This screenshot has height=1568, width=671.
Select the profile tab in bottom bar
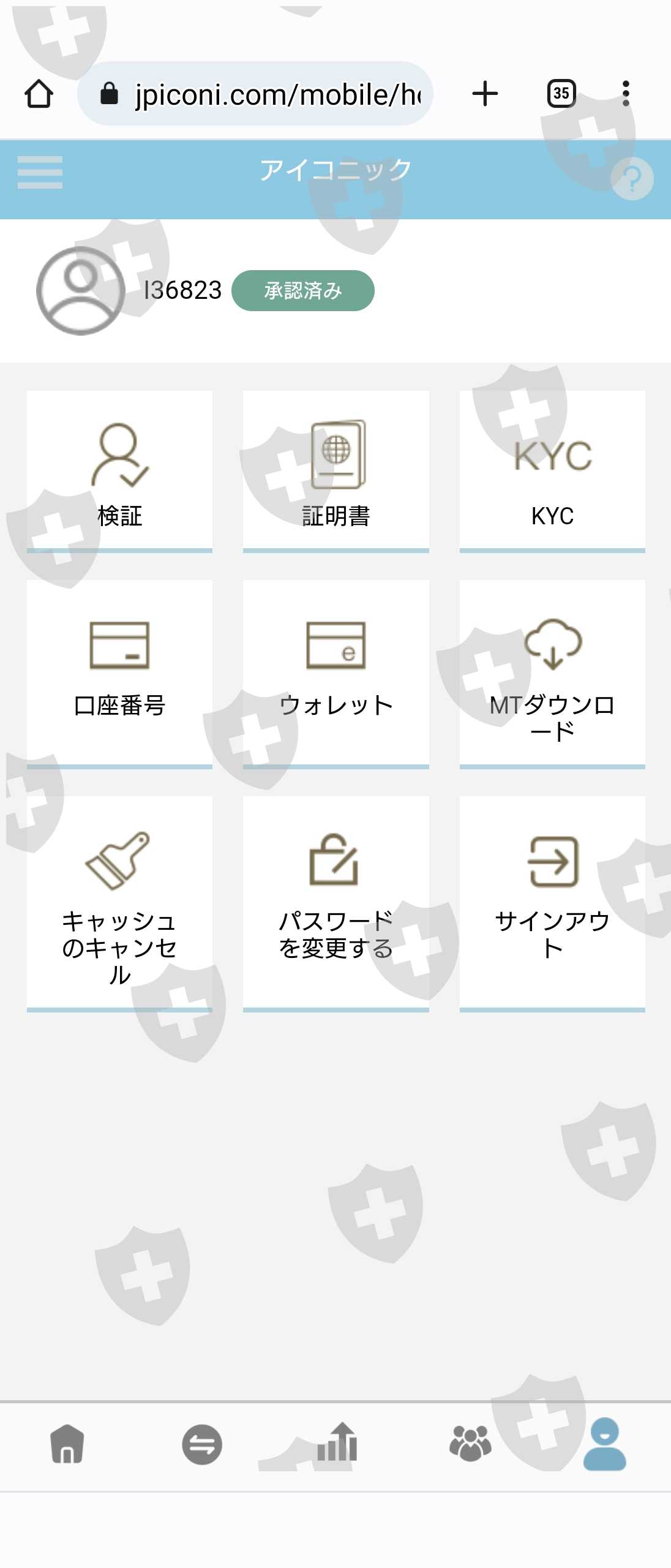(x=605, y=1444)
